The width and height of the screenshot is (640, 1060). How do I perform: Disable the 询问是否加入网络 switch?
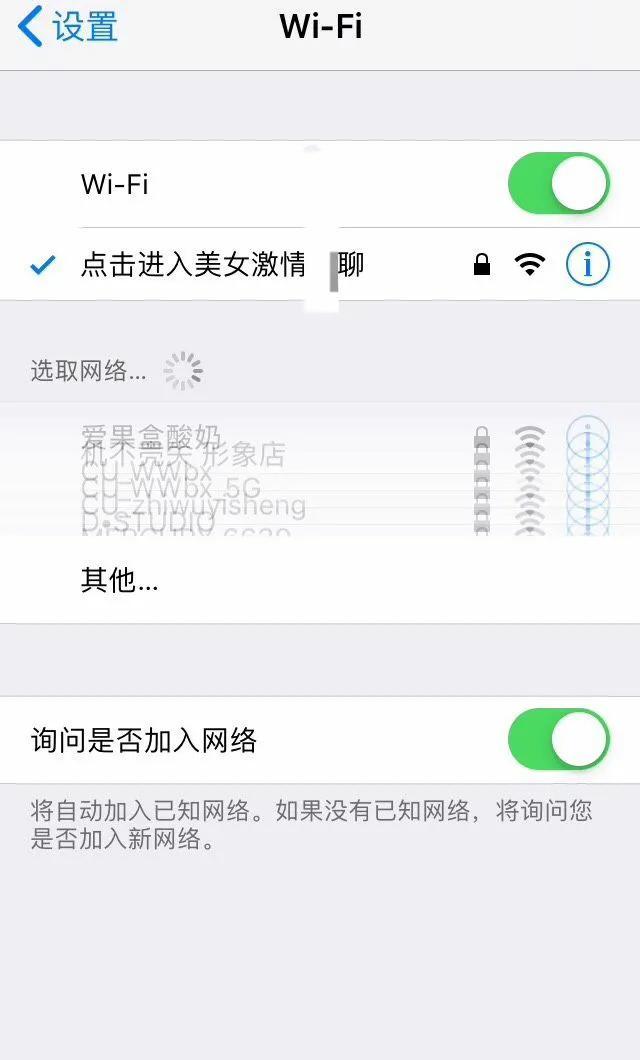click(x=558, y=740)
